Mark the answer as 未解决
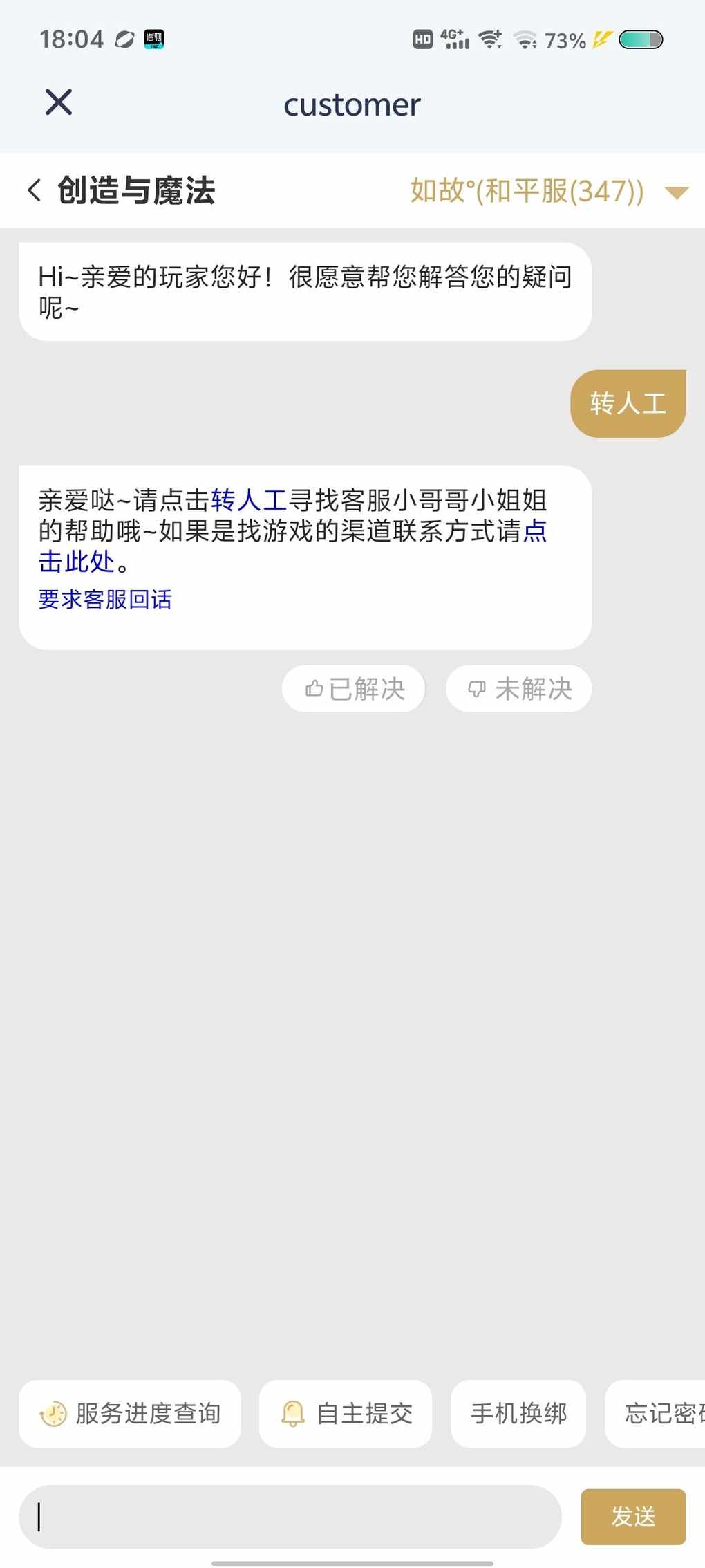The image size is (705, 1568). [519, 688]
